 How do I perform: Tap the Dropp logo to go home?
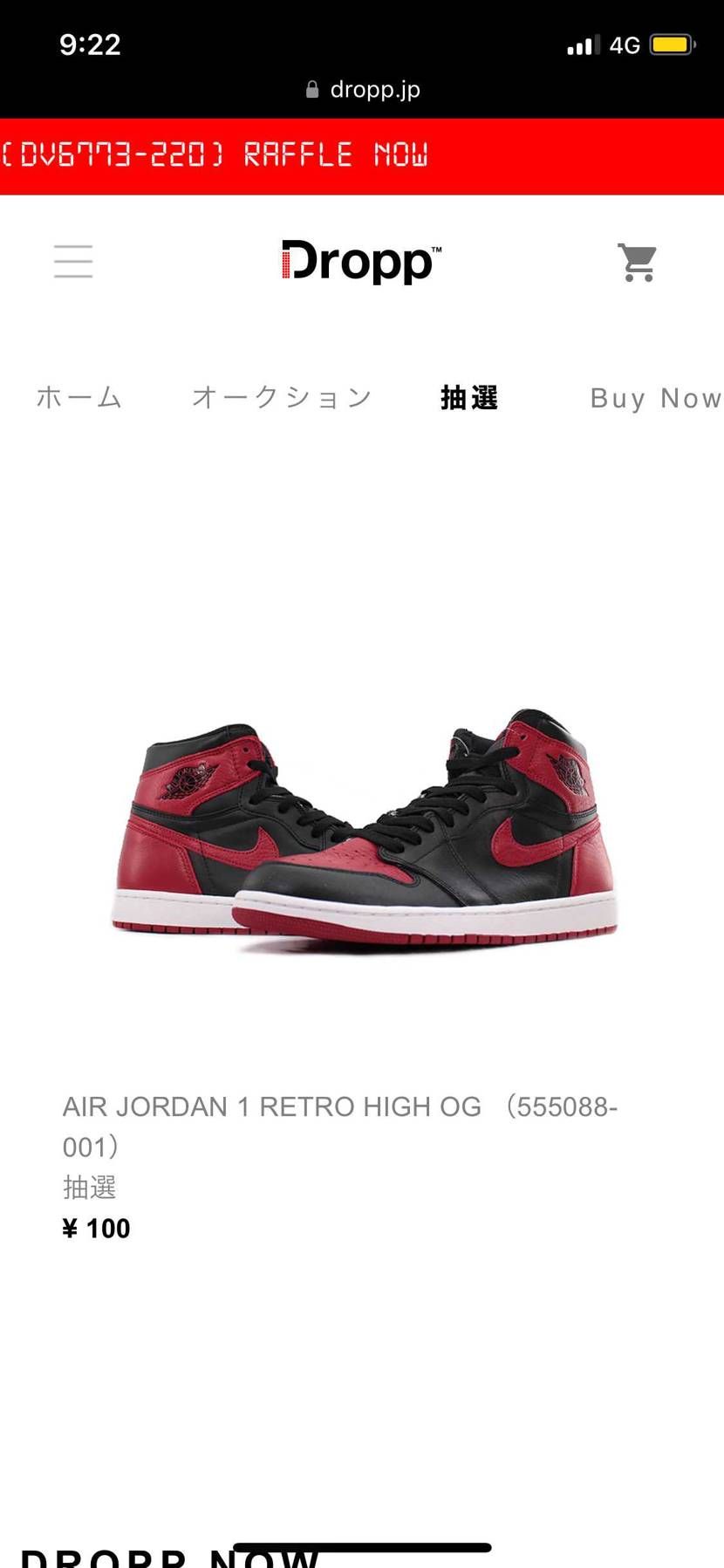click(x=362, y=262)
